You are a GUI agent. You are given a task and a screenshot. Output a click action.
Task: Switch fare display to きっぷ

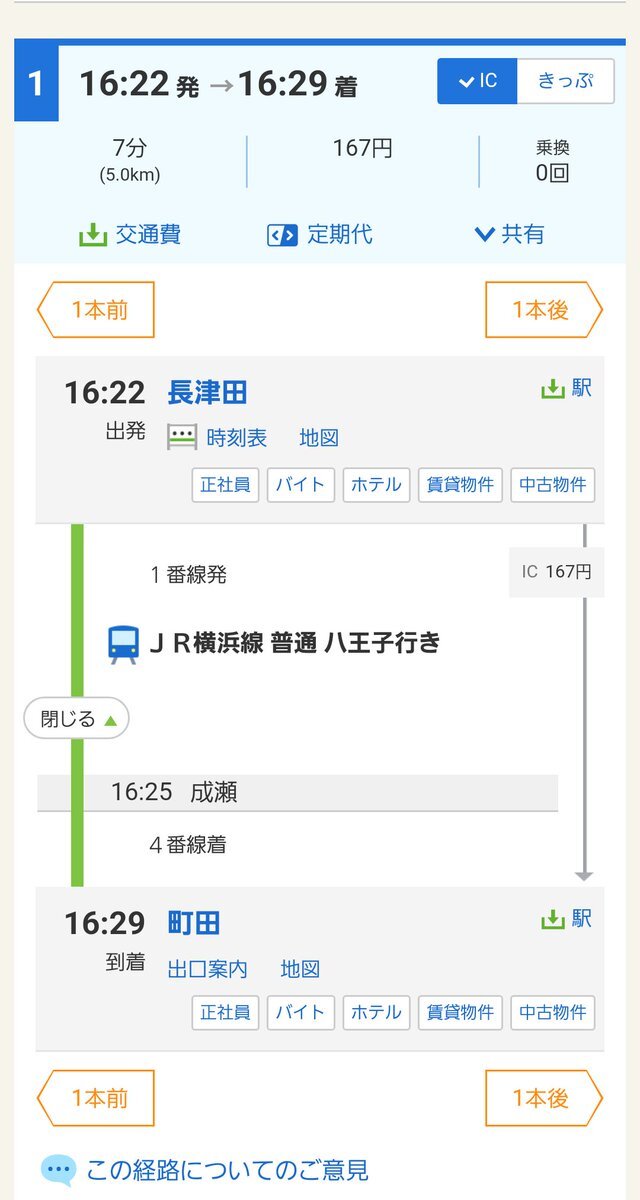click(565, 81)
